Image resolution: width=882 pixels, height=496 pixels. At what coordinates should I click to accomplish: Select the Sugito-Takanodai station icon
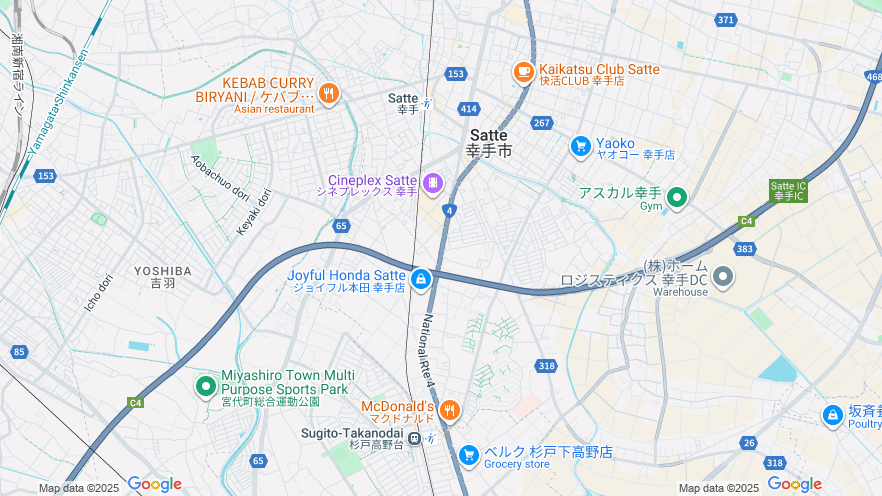click(x=414, y=439)
